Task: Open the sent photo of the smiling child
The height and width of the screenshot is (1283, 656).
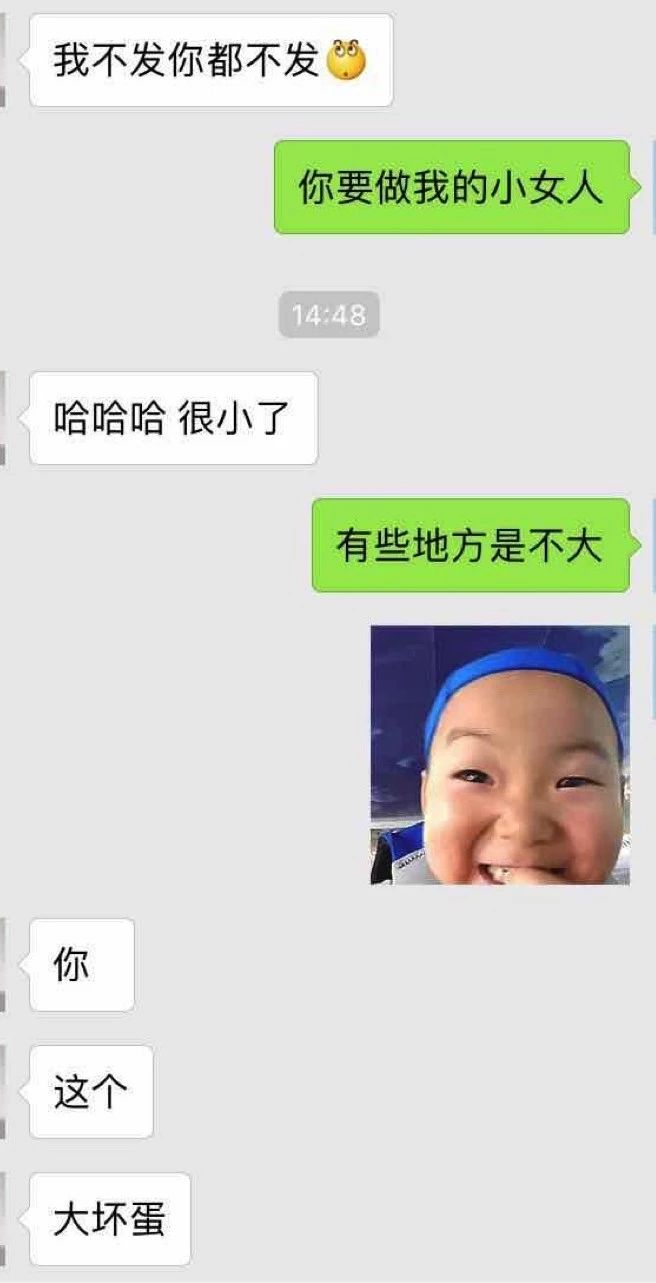Action: click(500, 755)
